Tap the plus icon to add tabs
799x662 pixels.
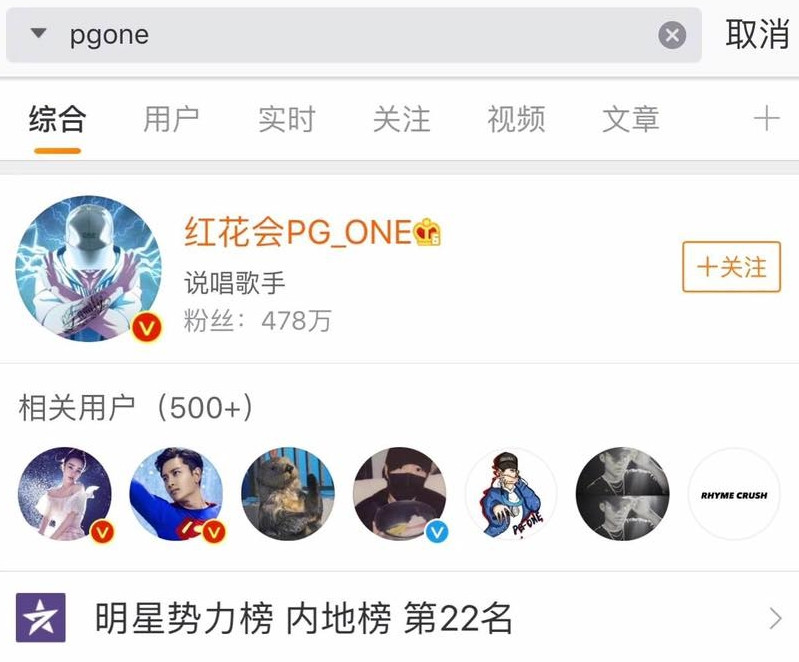point(766,119)
